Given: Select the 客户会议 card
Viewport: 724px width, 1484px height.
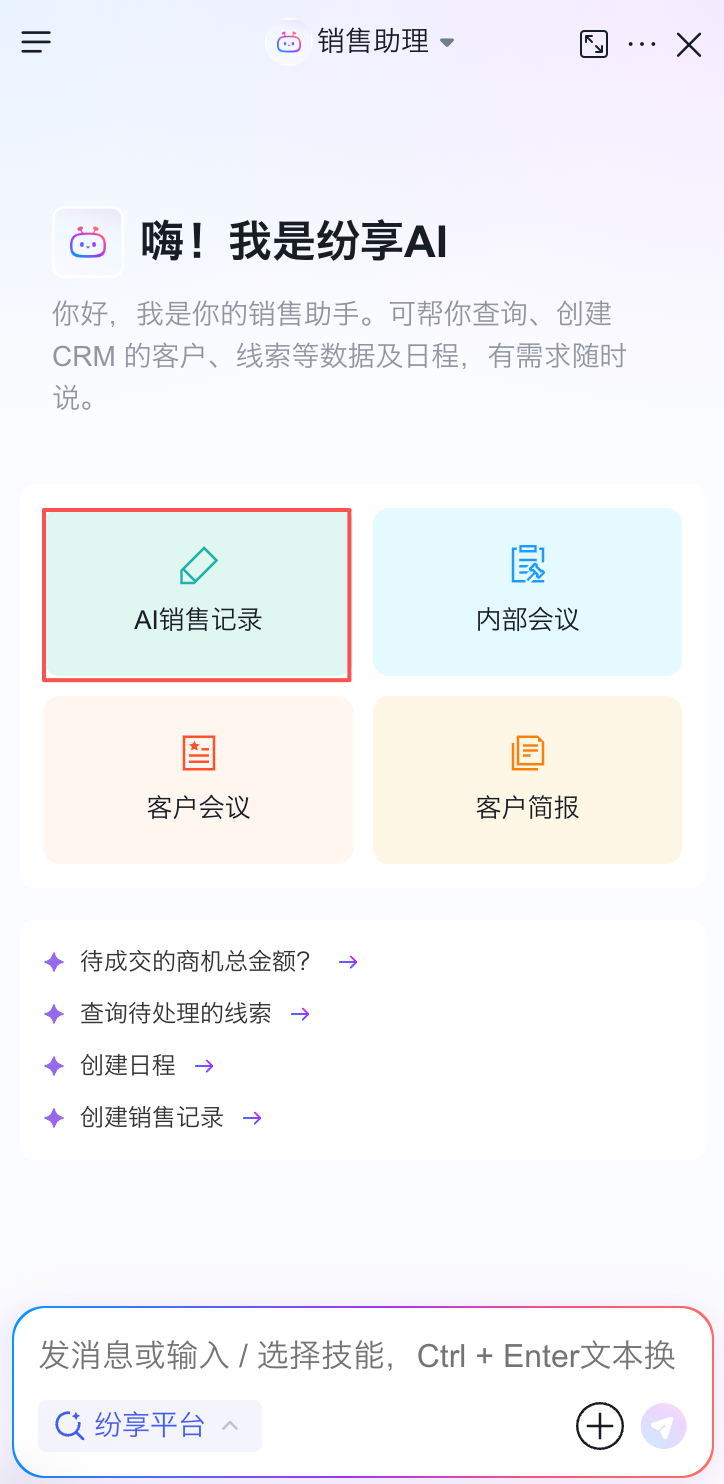Looking at the screenshot, I should click(198, 779).
